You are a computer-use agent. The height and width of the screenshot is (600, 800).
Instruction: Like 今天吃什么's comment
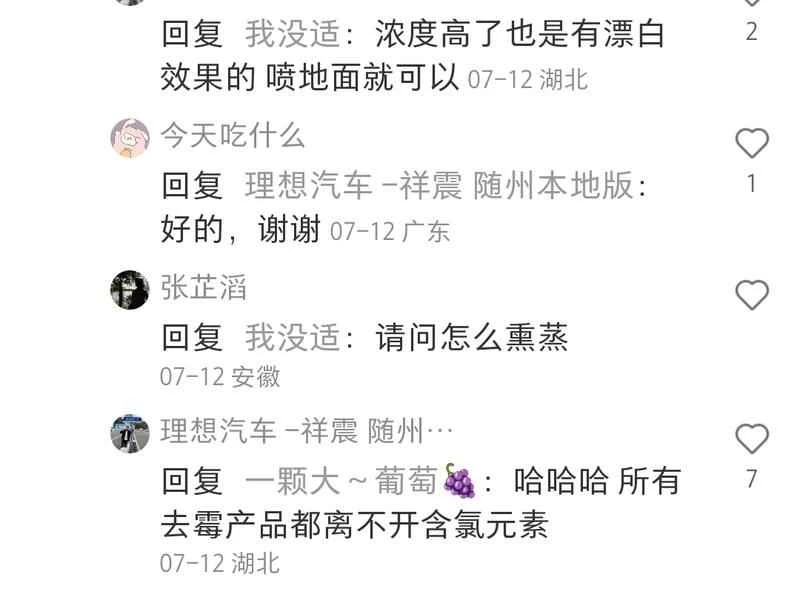(751, 144)
